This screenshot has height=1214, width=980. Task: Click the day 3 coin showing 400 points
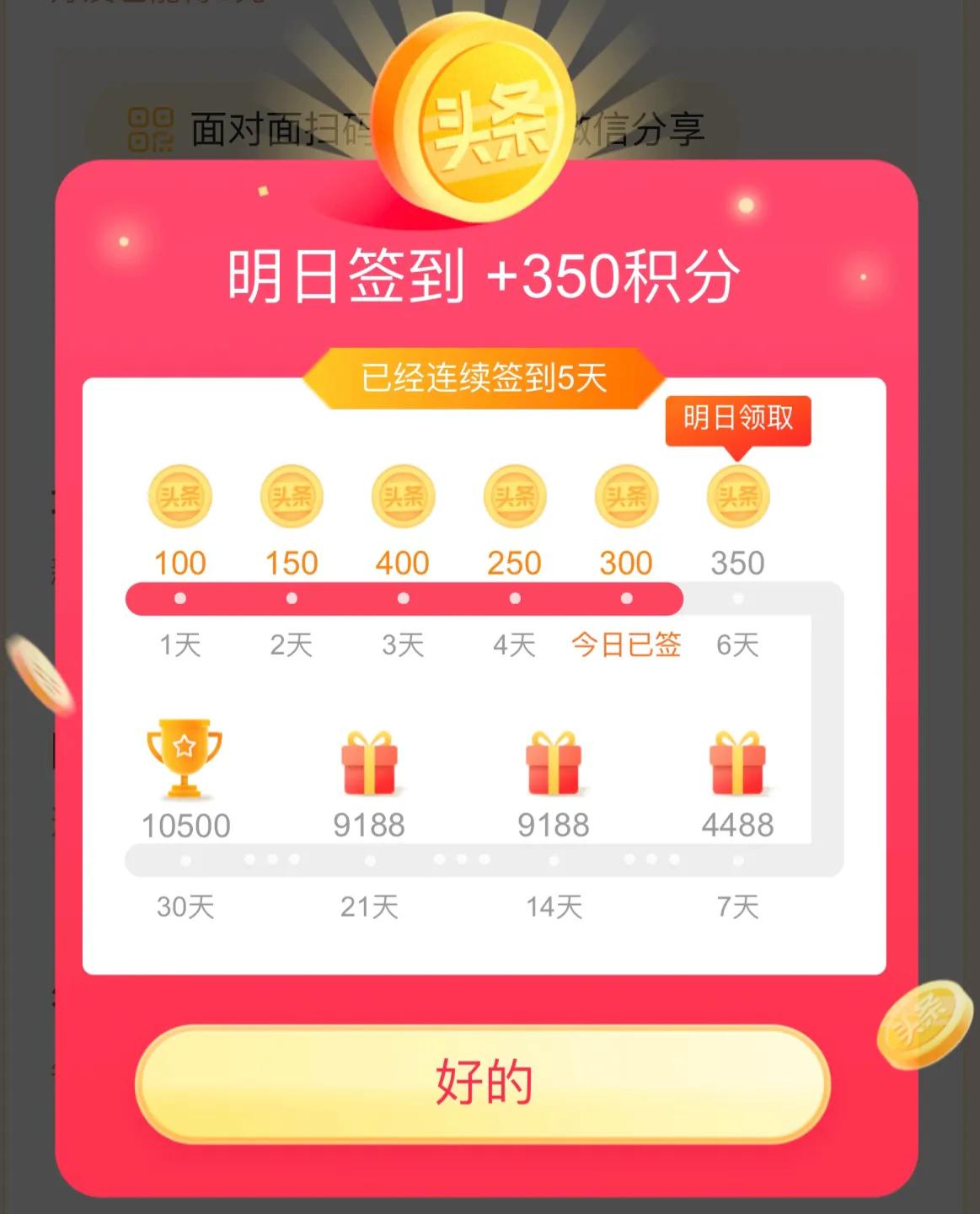[403, 496]
